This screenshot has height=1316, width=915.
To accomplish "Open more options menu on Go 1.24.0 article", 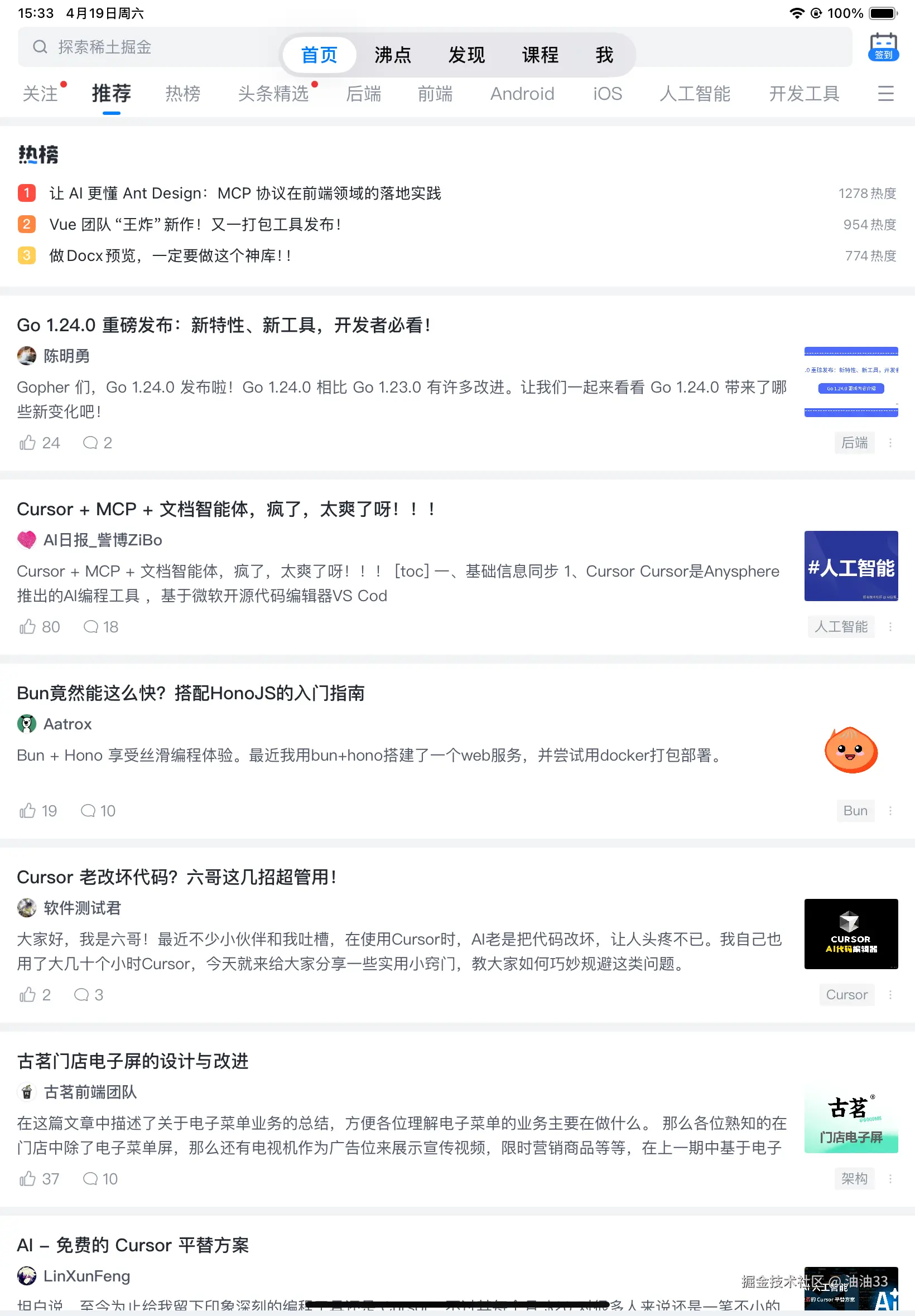I will point(890,443).
